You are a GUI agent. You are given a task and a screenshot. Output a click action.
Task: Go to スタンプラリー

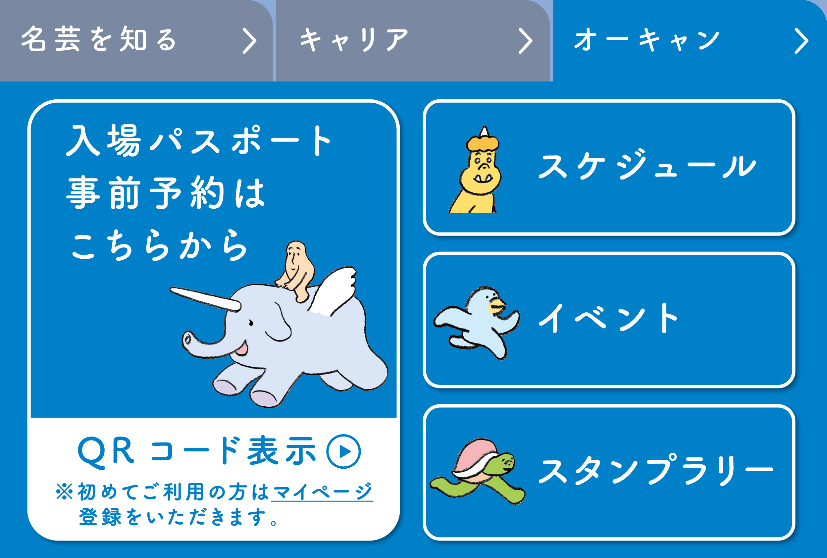[x=609, y=472]
